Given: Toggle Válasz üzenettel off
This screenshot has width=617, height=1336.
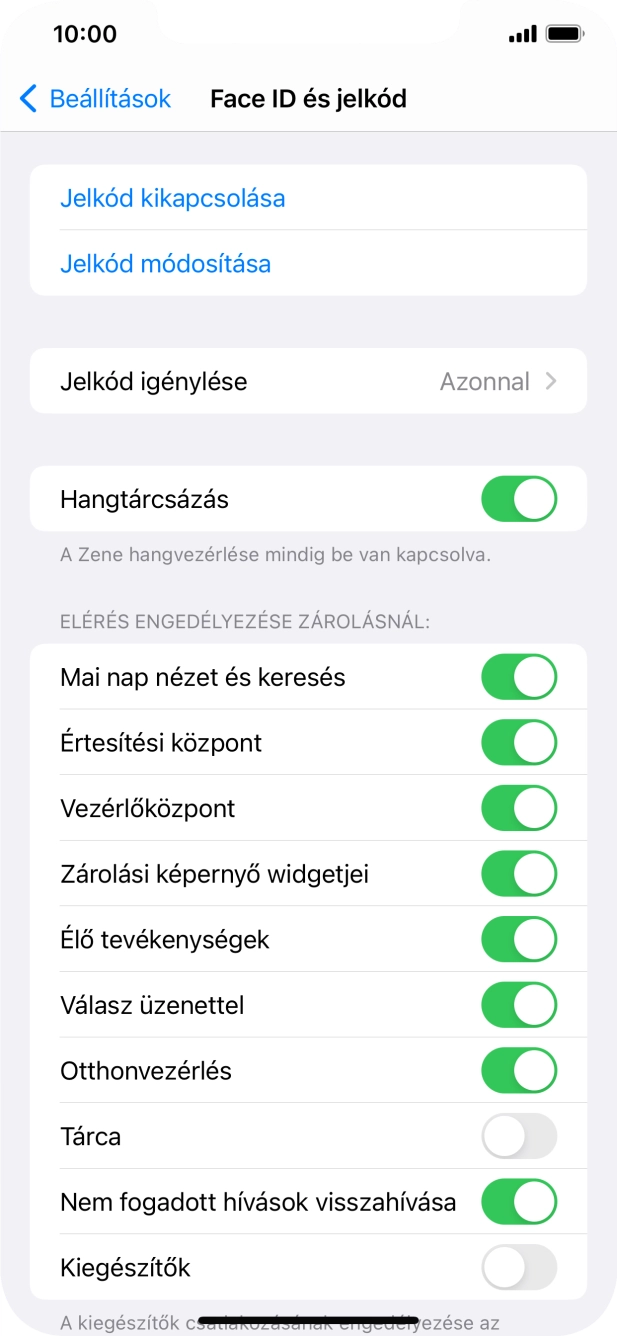Looking at the screenshot, I should coord(518,1005).
